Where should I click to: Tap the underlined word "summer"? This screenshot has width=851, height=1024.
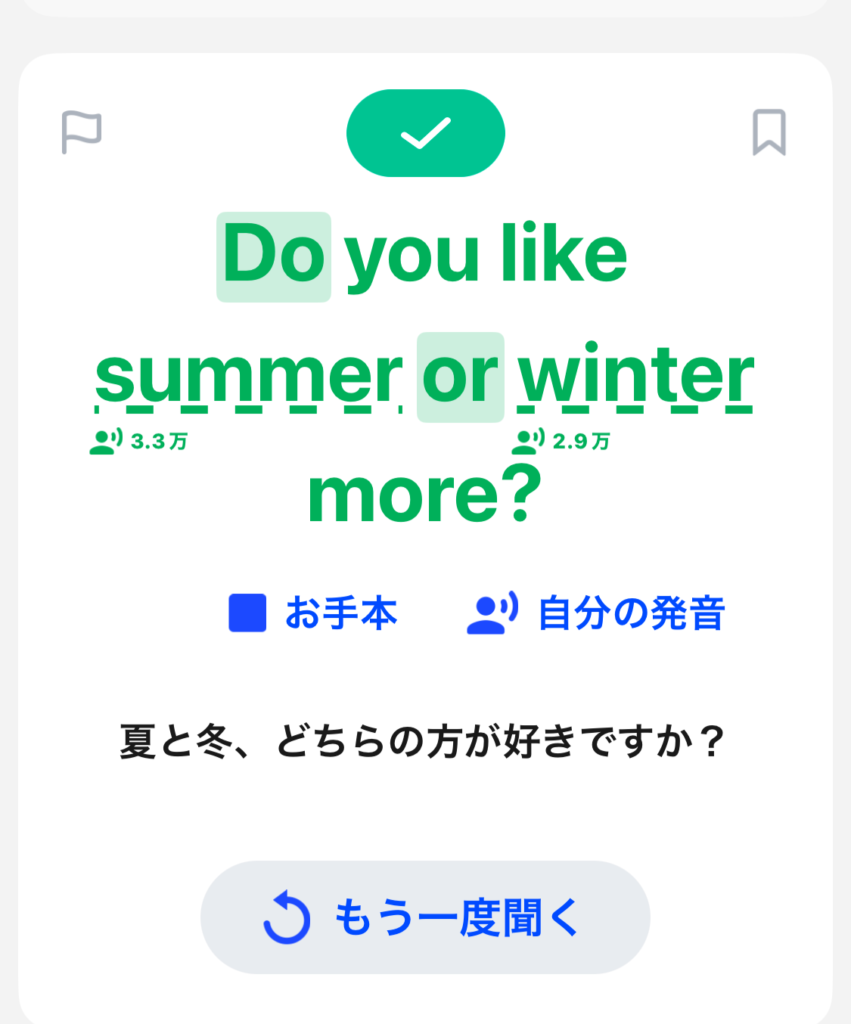245,378
